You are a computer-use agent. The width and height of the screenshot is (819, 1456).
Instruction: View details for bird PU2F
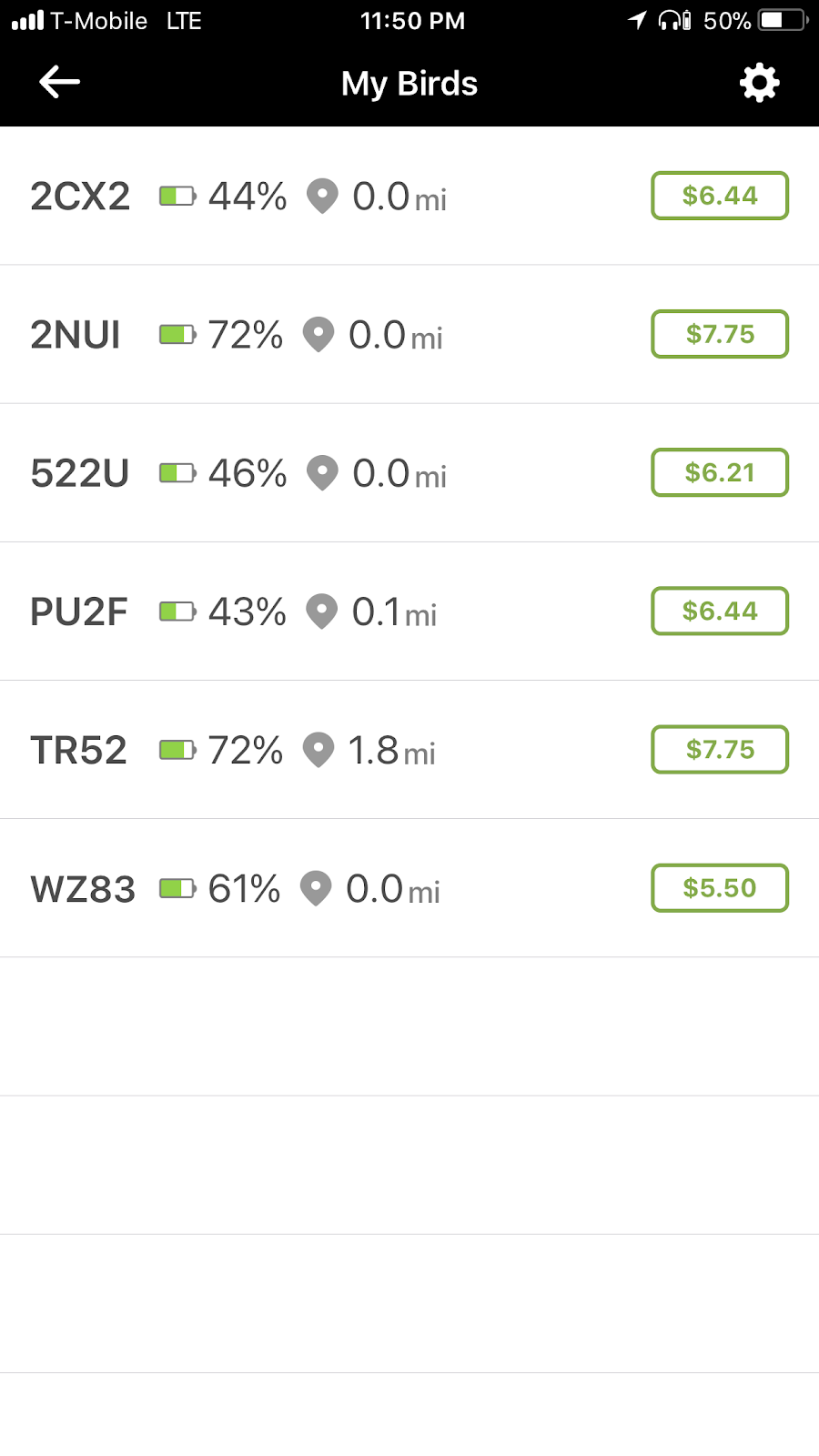[x=79, y=612]
